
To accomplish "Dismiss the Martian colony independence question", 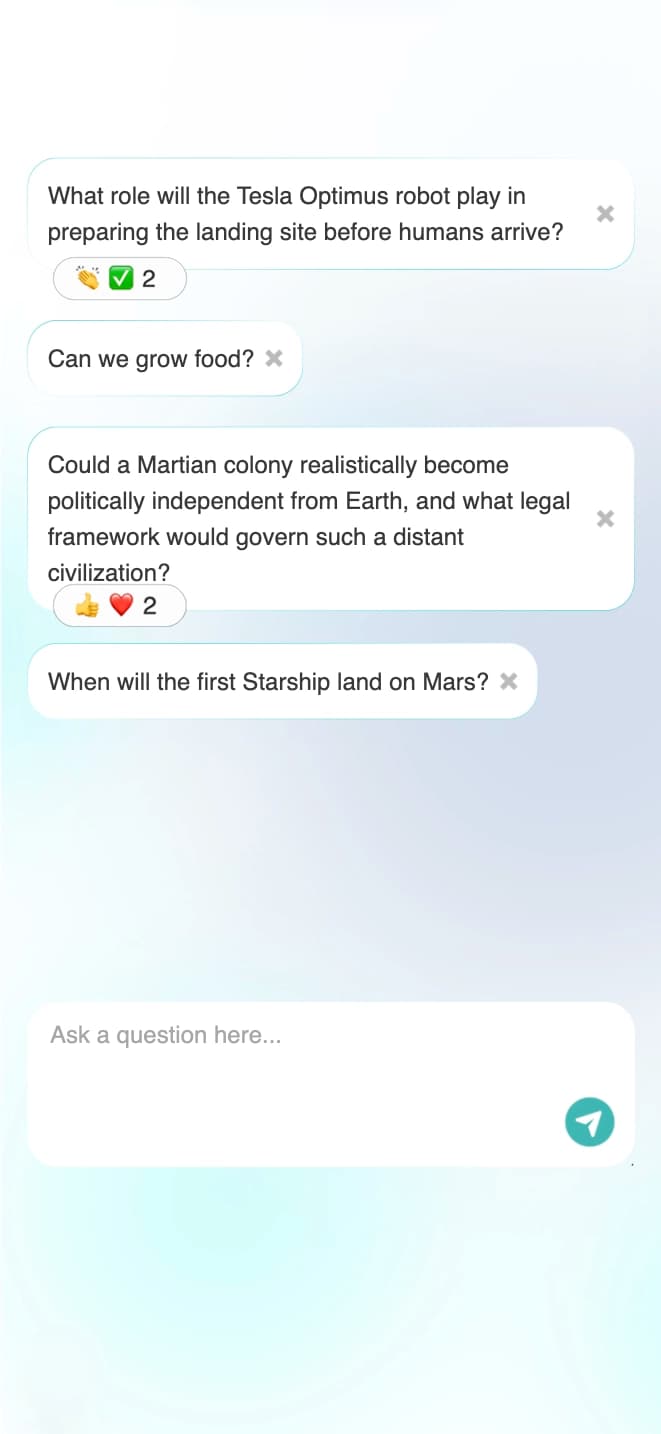I will 605,518.
